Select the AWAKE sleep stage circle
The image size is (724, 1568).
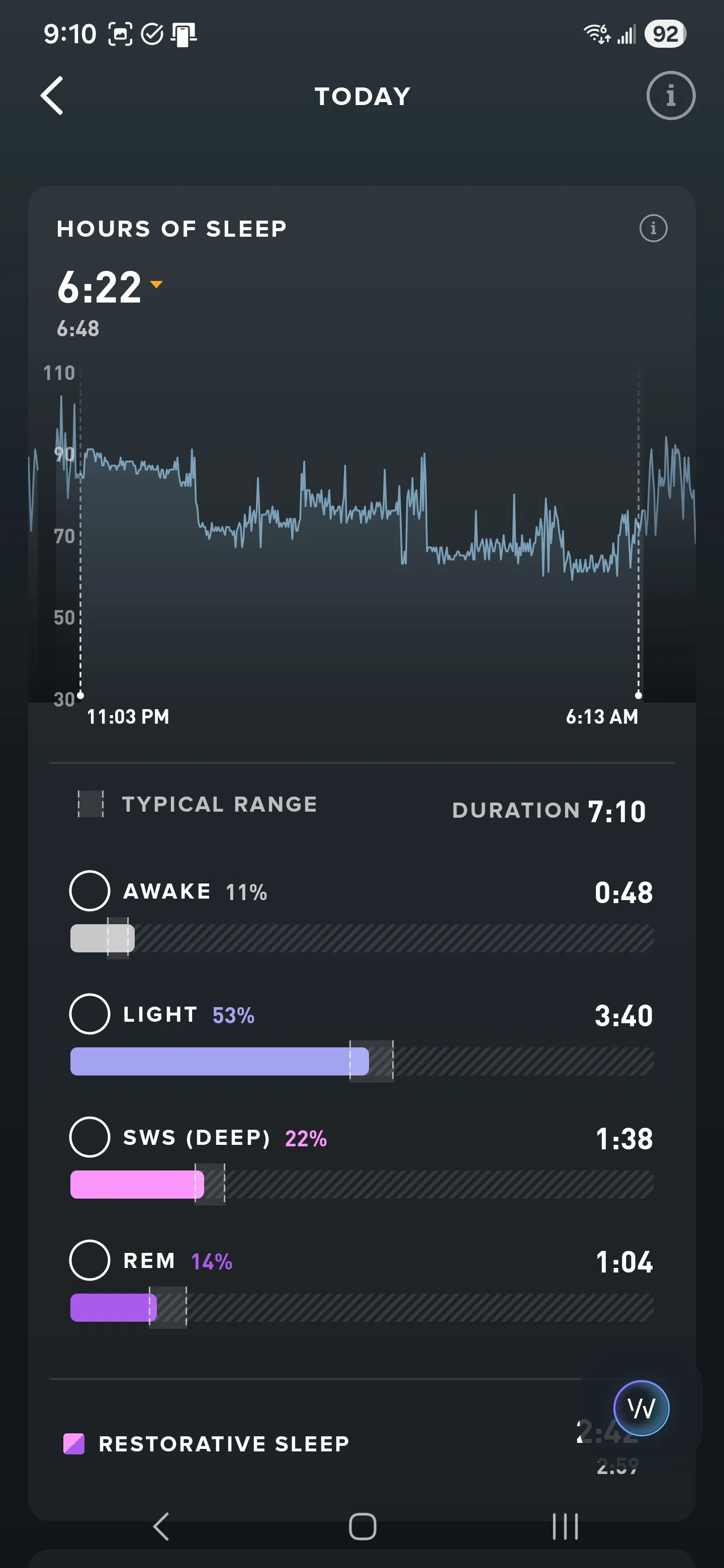tap(89, 891)
